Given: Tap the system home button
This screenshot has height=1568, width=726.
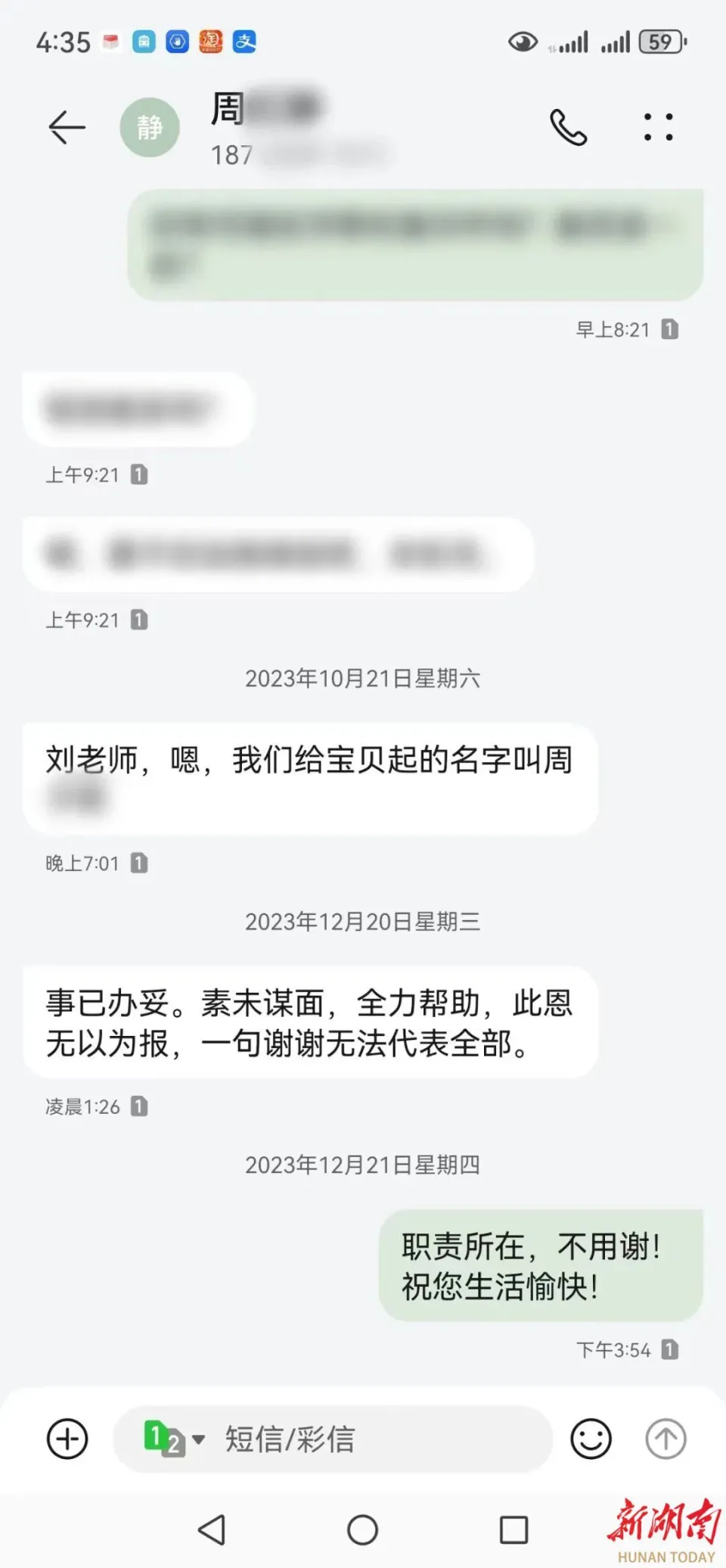Looking at the screenshot, I should (362, 1529).
